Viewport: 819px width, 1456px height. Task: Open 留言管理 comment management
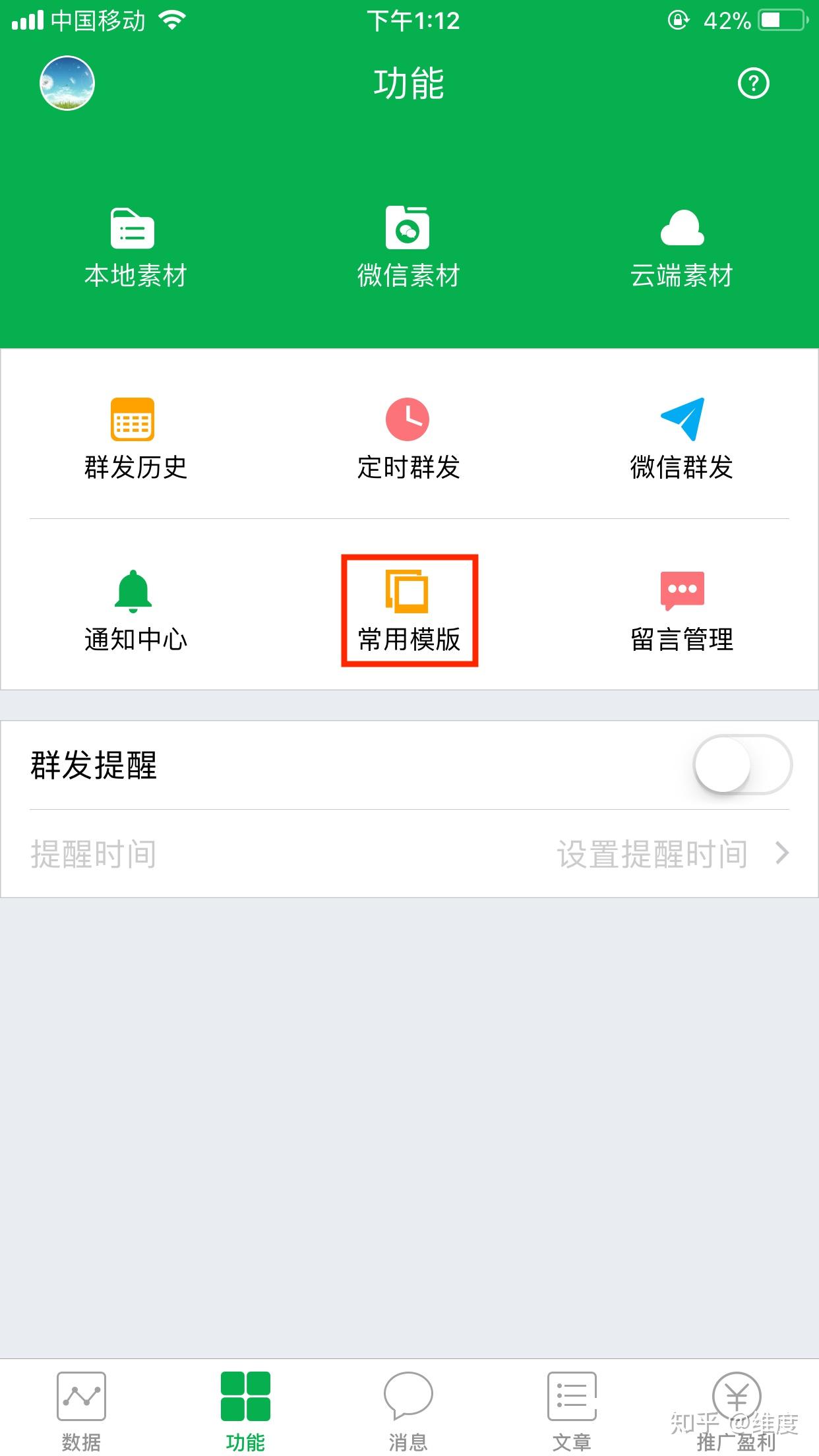(682, 611)
